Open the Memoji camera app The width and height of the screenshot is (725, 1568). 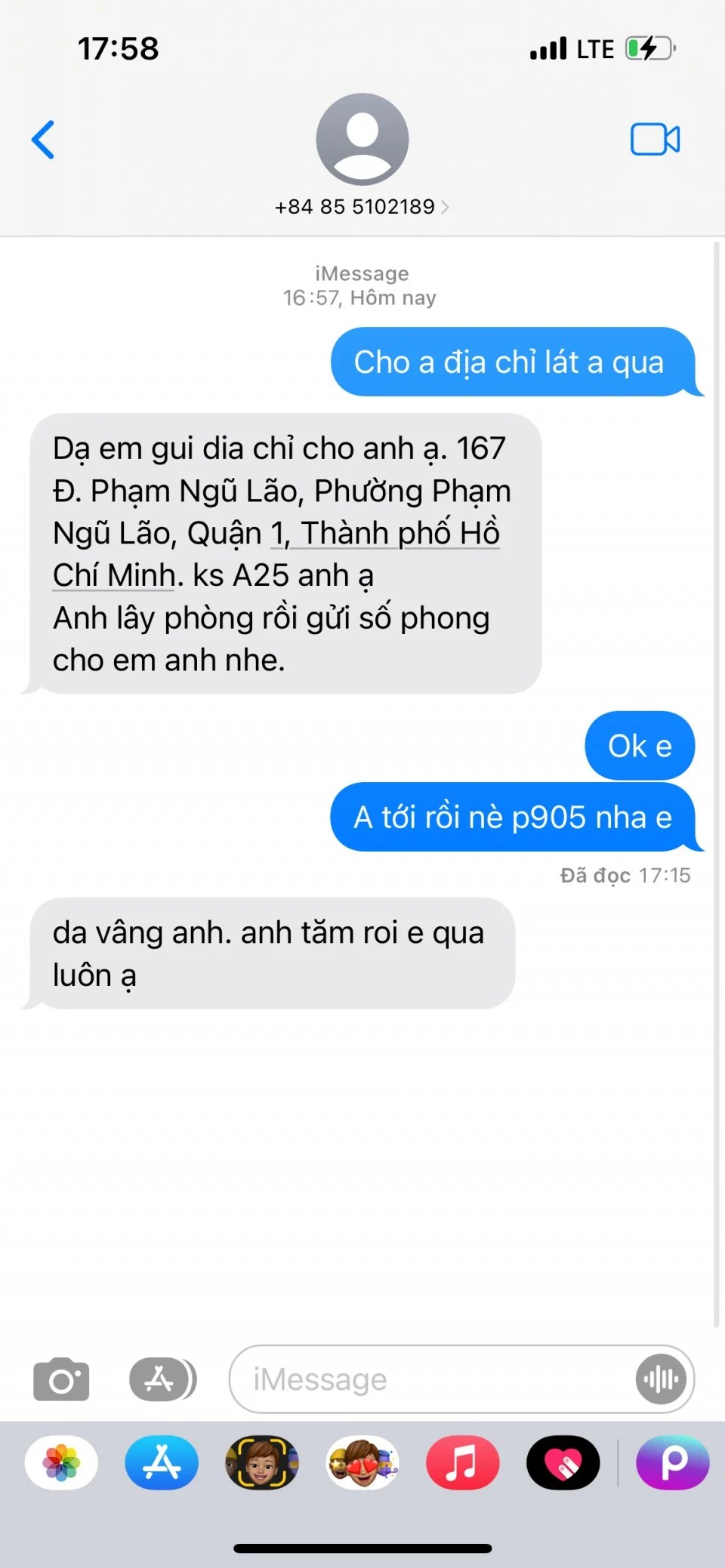click(262, 1462)
